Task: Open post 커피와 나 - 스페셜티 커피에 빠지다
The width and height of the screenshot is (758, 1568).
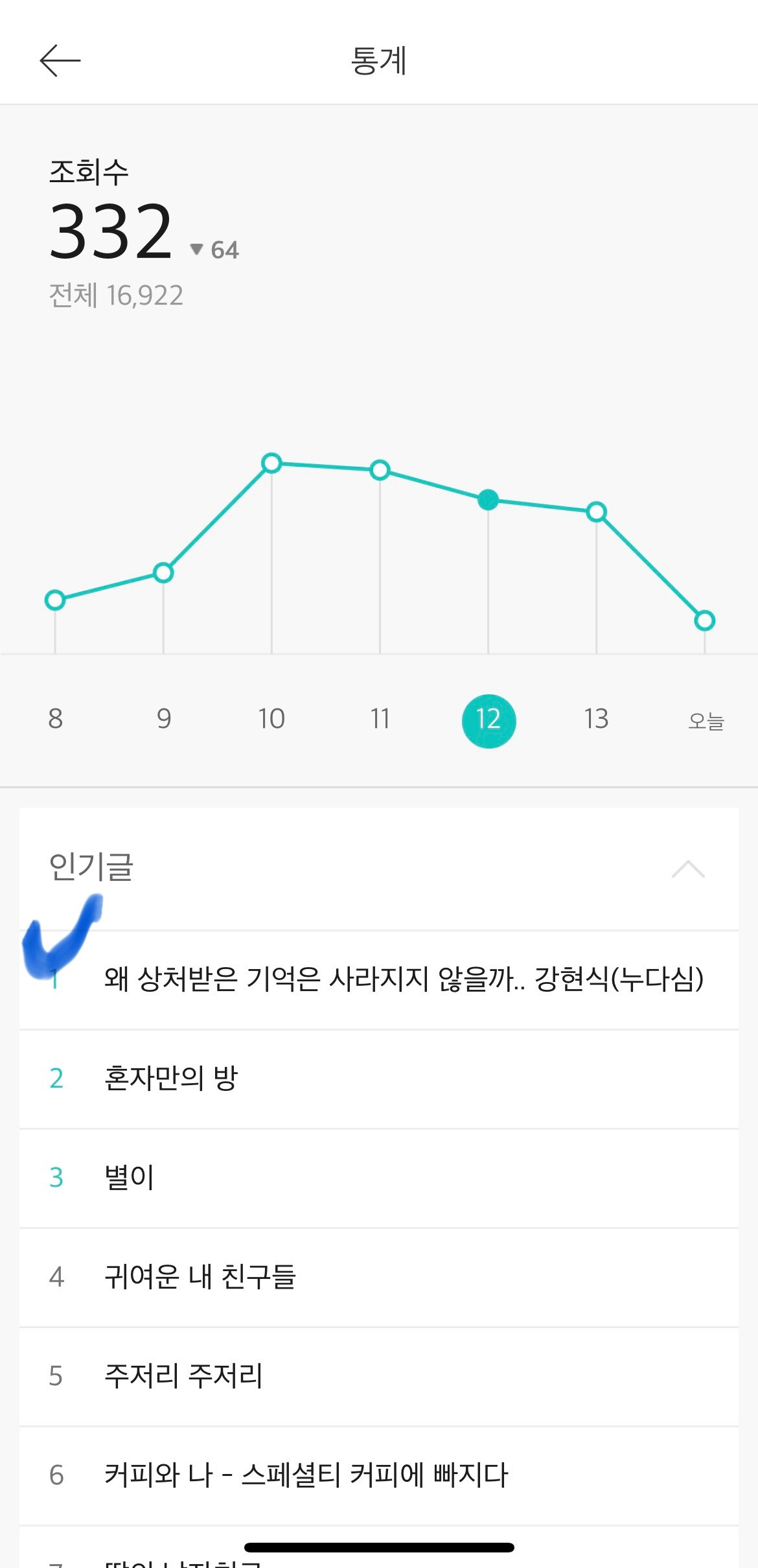Action: click(x=379, y=1476)
